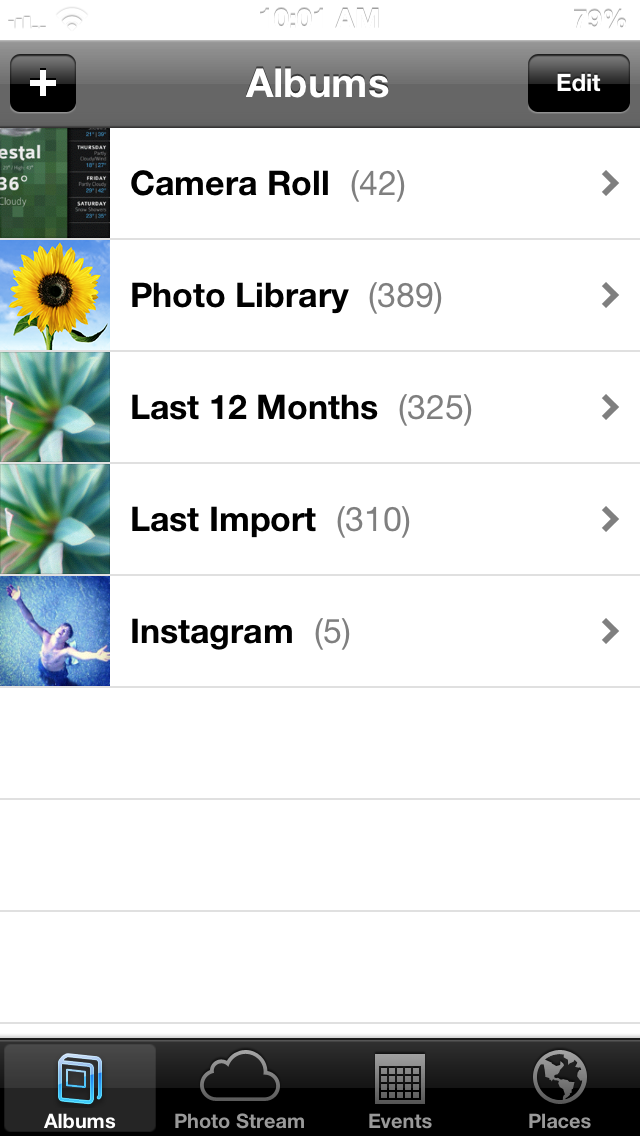Add a new album with the plus button
The image size is (640, 1136).
point(43,83)
